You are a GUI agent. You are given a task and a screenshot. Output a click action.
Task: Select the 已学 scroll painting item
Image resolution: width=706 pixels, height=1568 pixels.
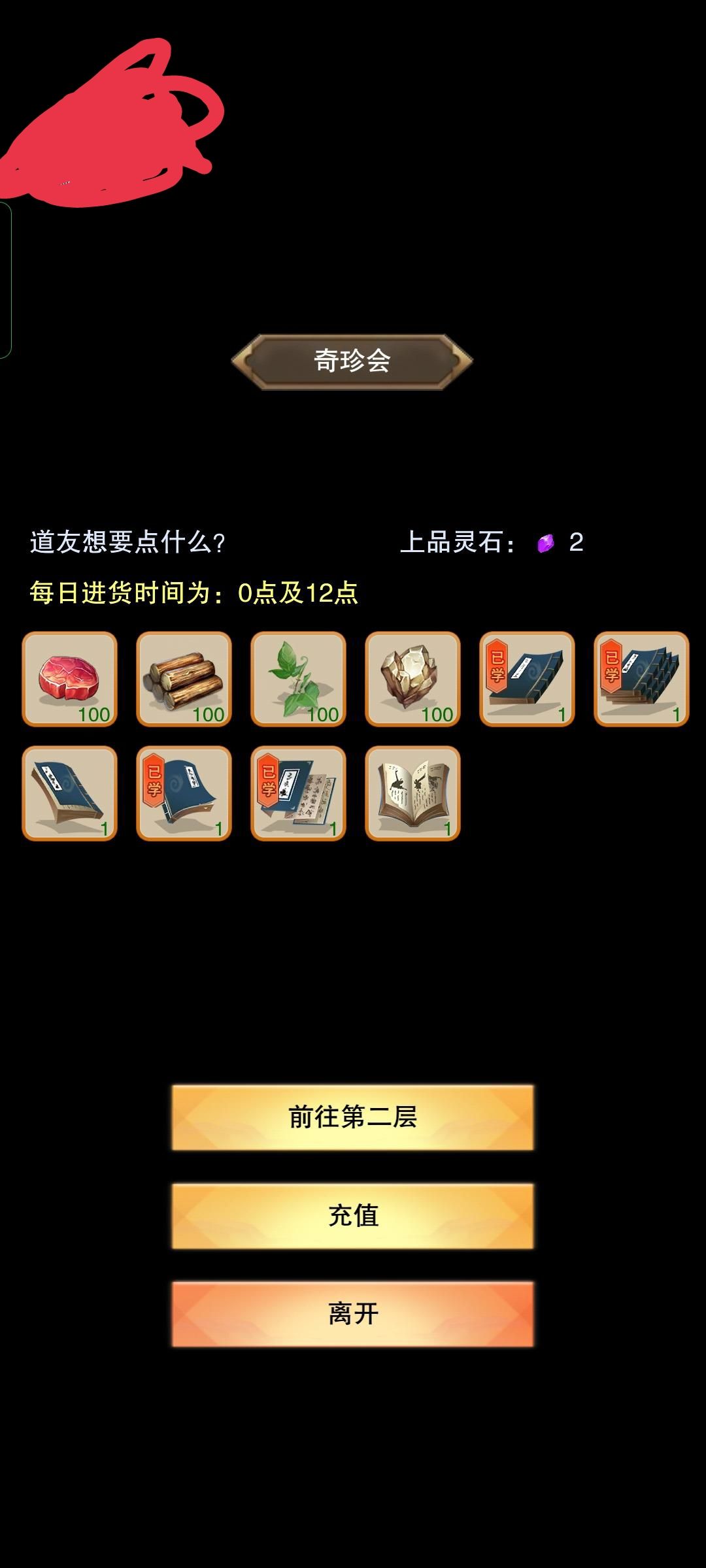point(299,793)
